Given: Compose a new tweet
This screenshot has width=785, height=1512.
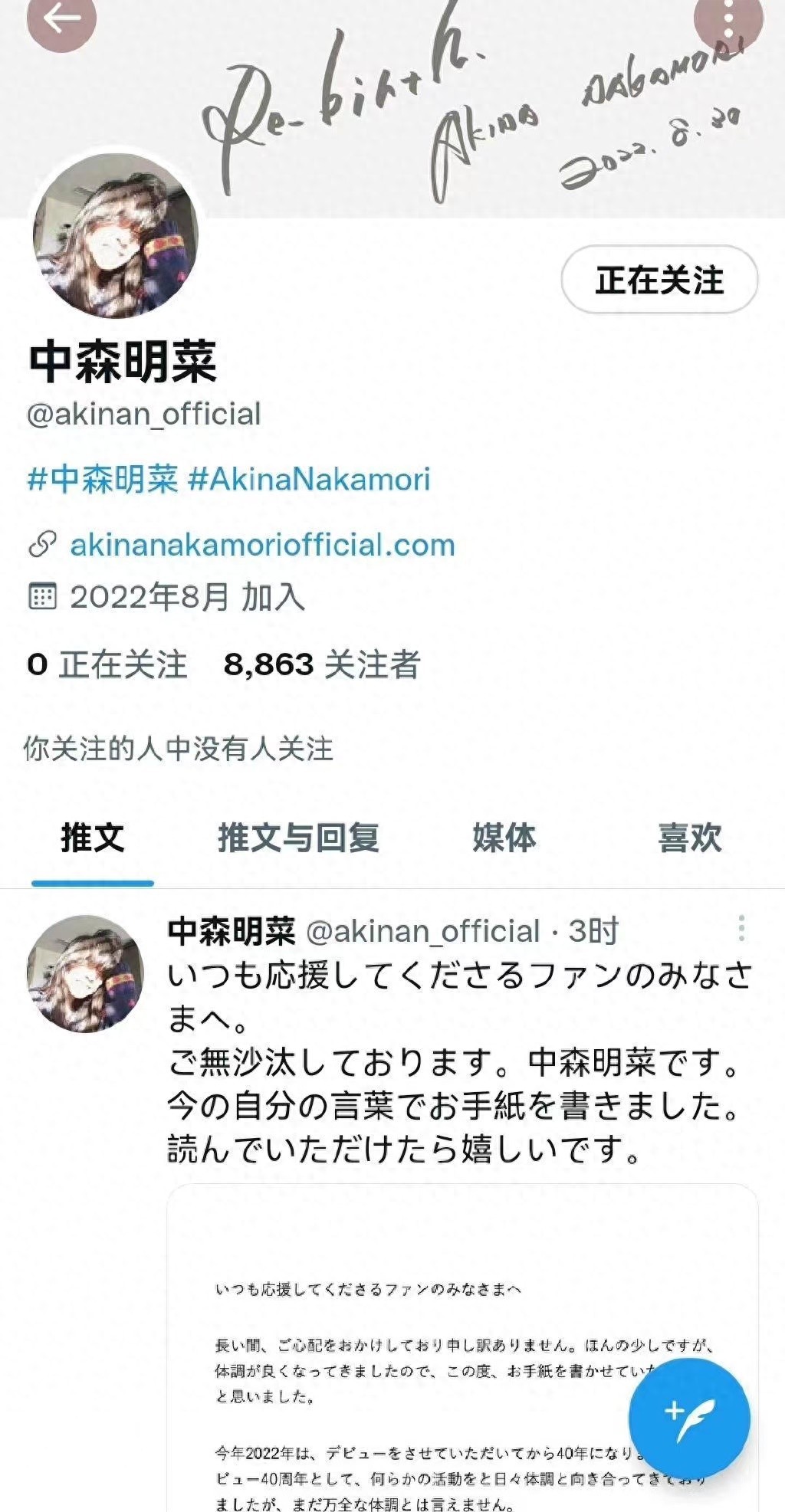Looking at the screenshot, I should 688,1419.
